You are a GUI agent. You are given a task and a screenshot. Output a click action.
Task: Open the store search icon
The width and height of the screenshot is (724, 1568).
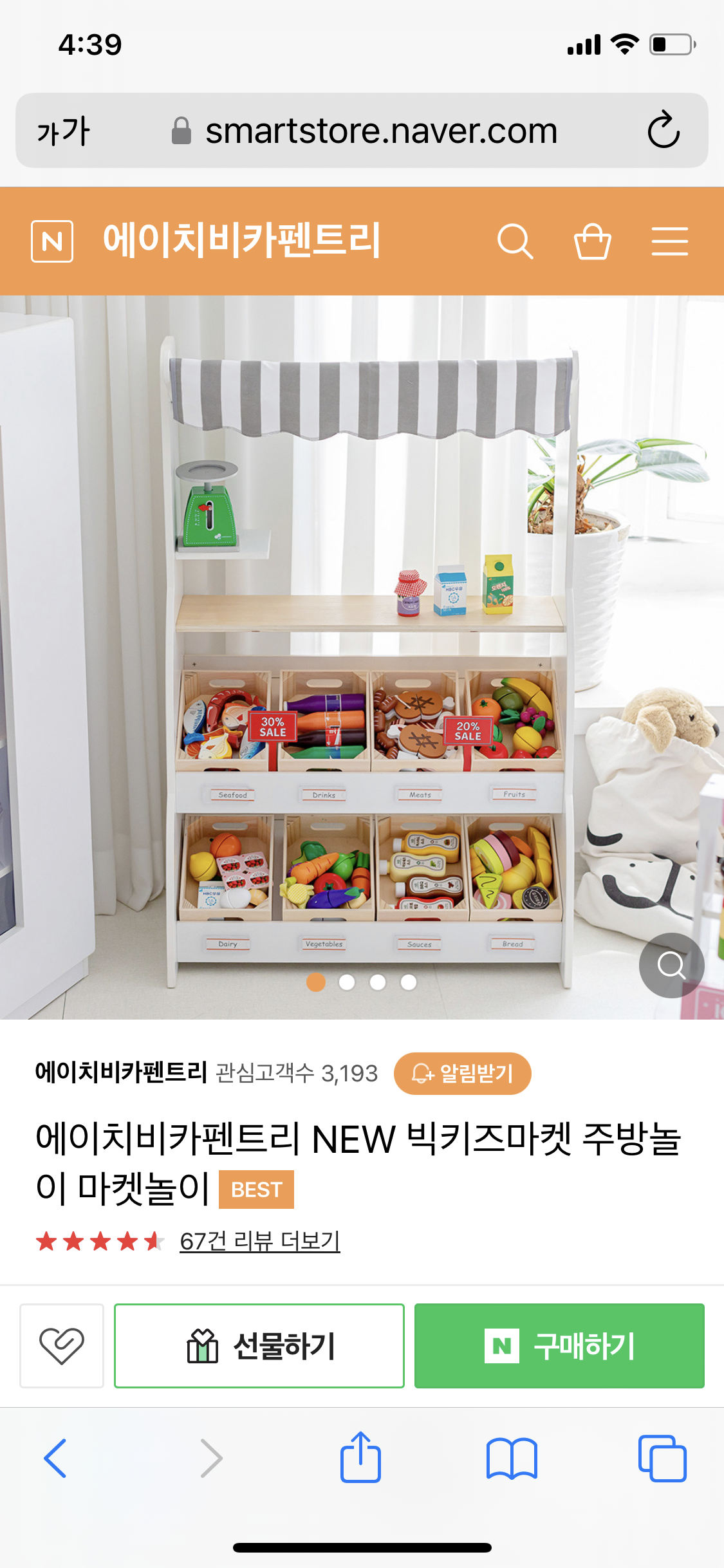[515, 241]
